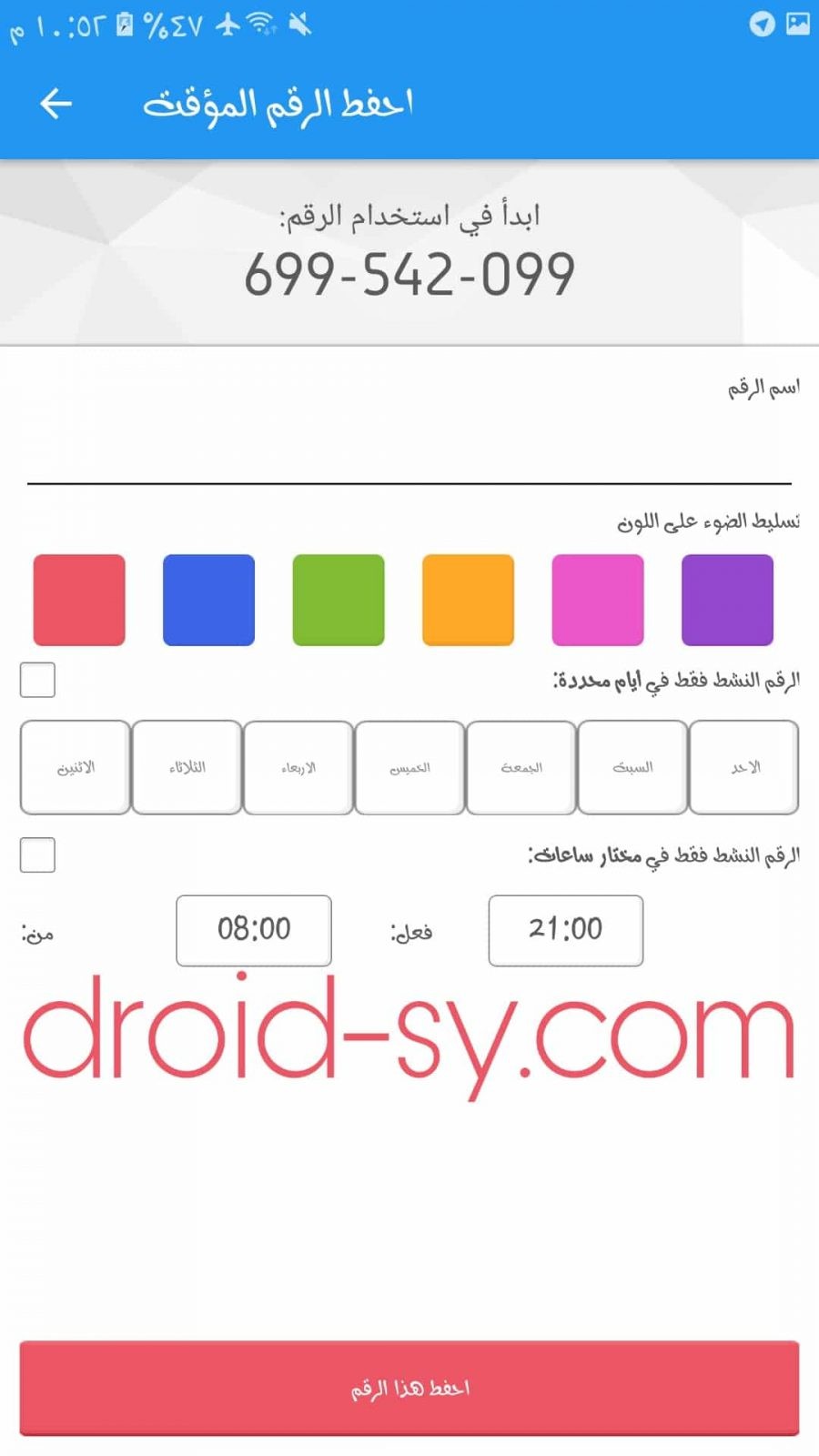Pick the orange highlight color

click(468, 600)
